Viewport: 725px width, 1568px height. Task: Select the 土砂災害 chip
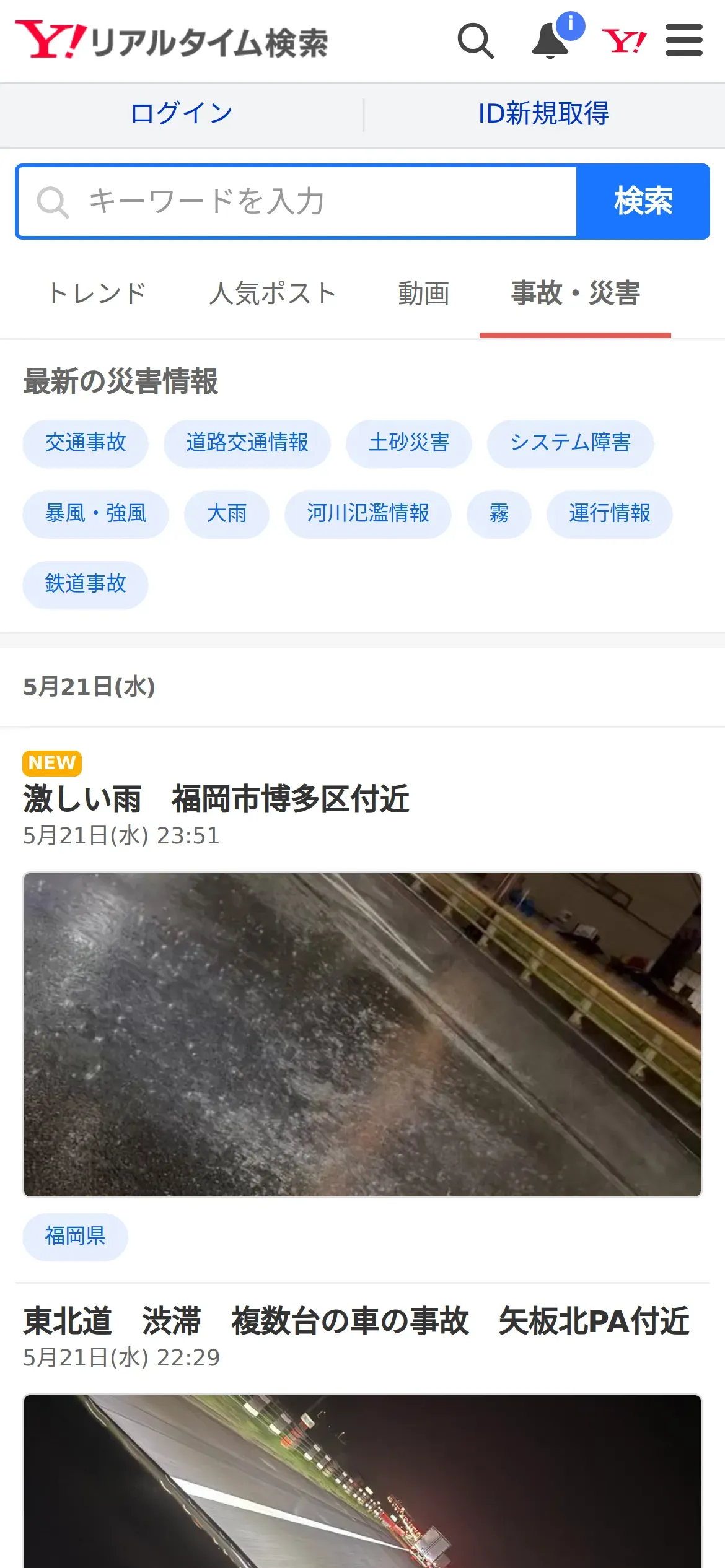tap(409, 443)
